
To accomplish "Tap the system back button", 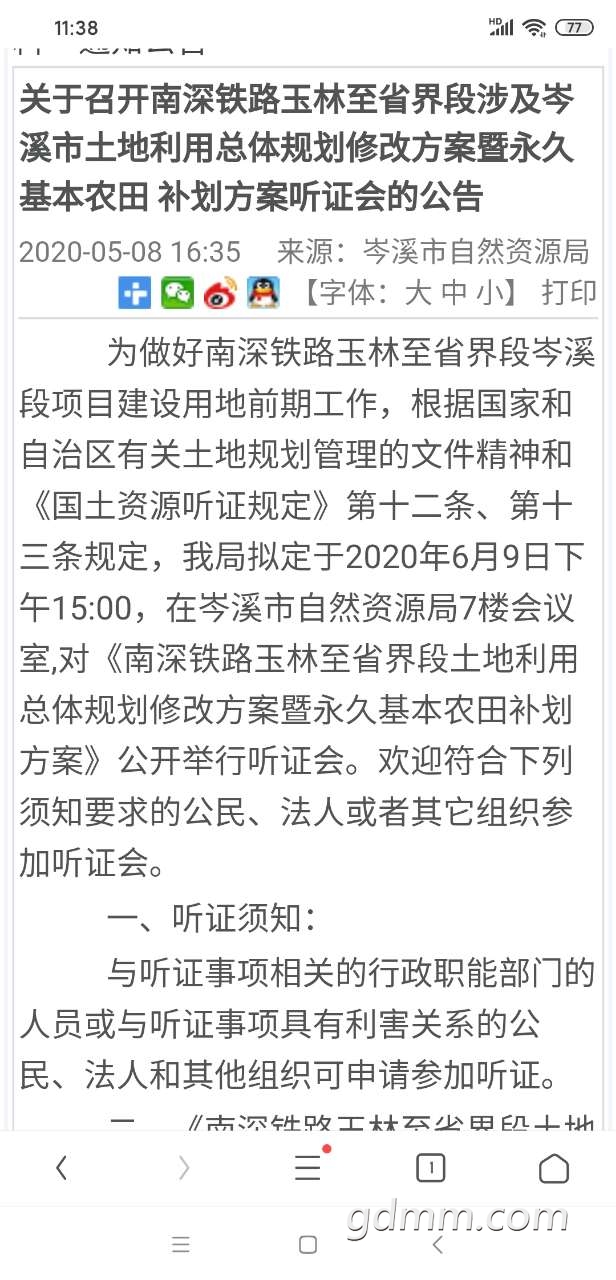I will point(437,1244).
